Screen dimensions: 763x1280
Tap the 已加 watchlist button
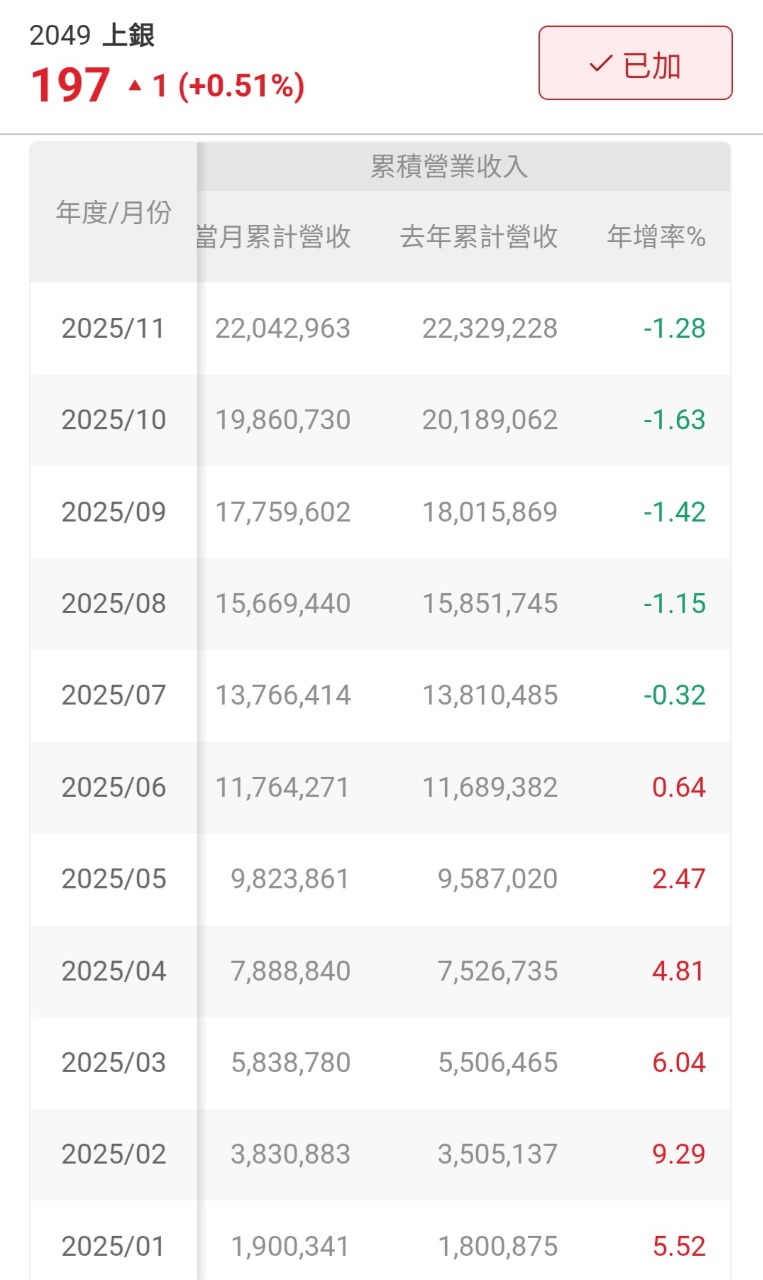click(x=635, y=64)
